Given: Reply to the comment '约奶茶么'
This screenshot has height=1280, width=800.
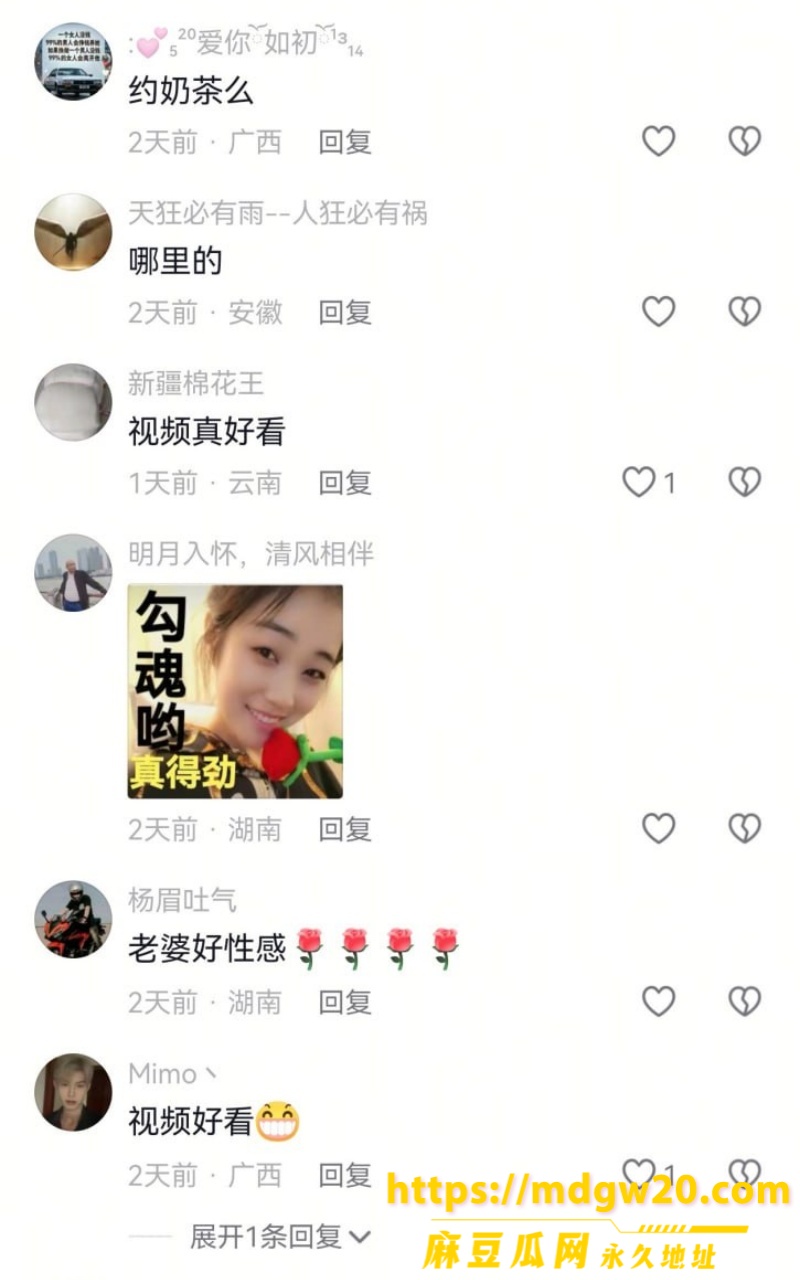Looking at the screenshot, I should 345,142.
